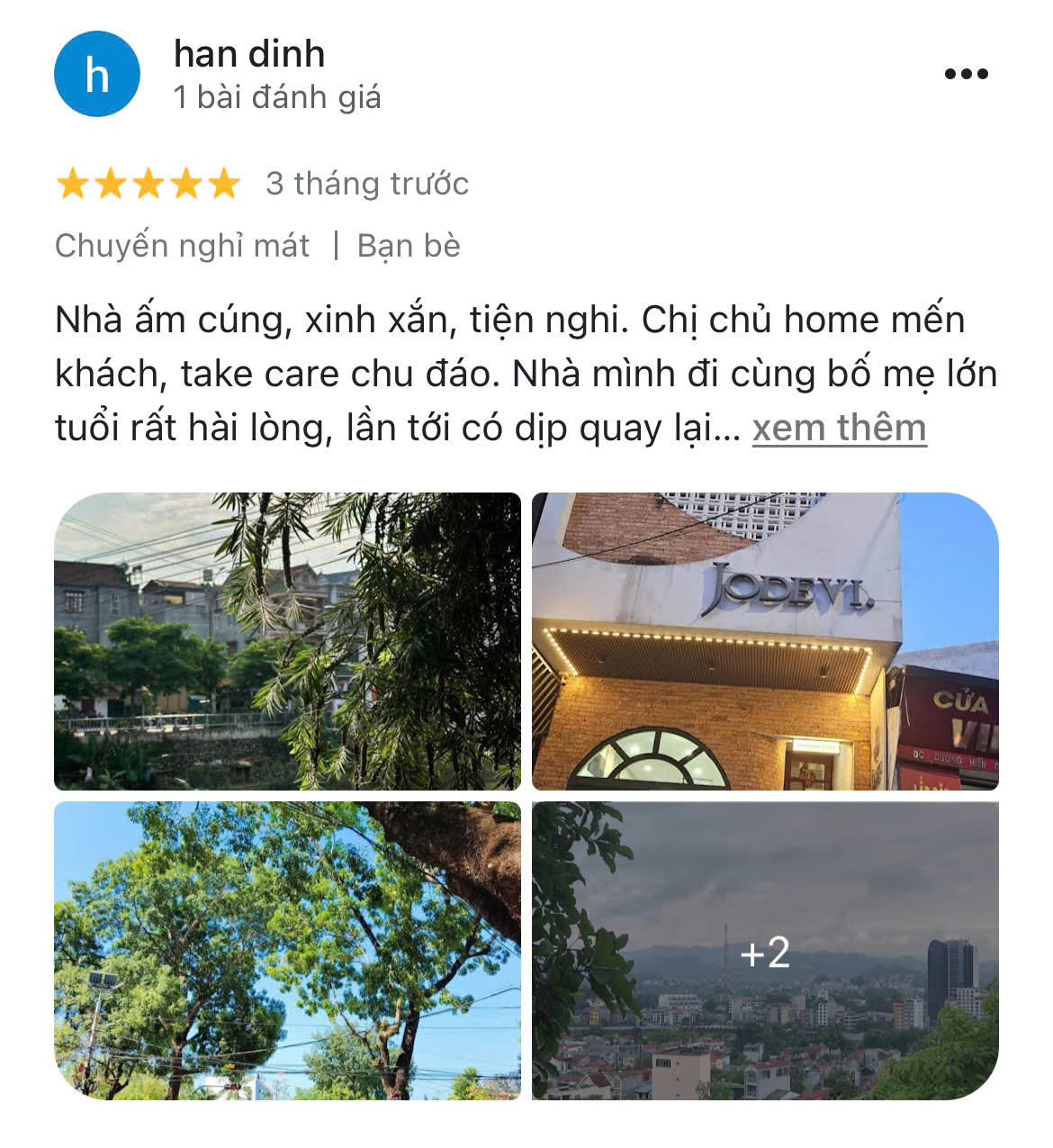Open the +2 more photos tile

[765, 951]
